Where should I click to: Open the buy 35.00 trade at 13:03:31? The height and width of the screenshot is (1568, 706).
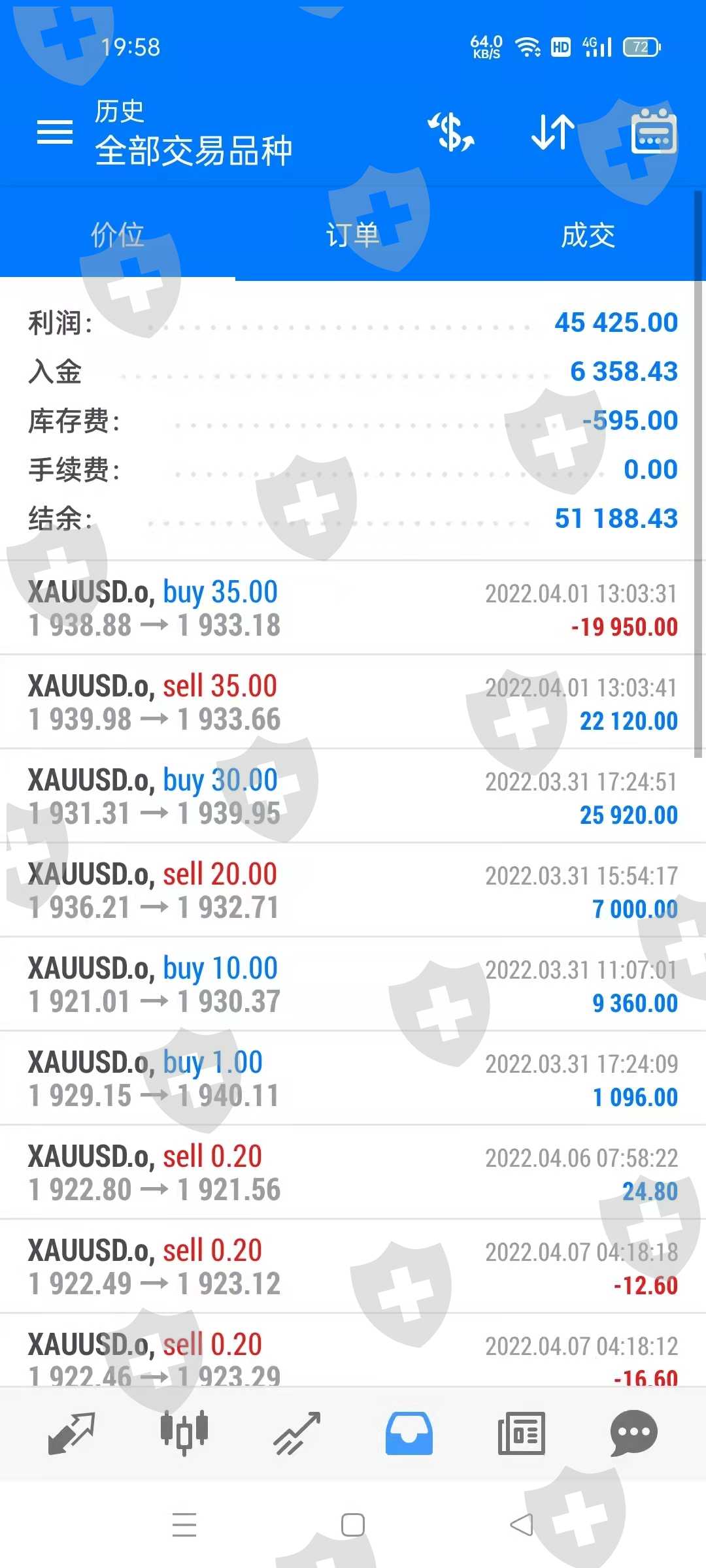353,608
